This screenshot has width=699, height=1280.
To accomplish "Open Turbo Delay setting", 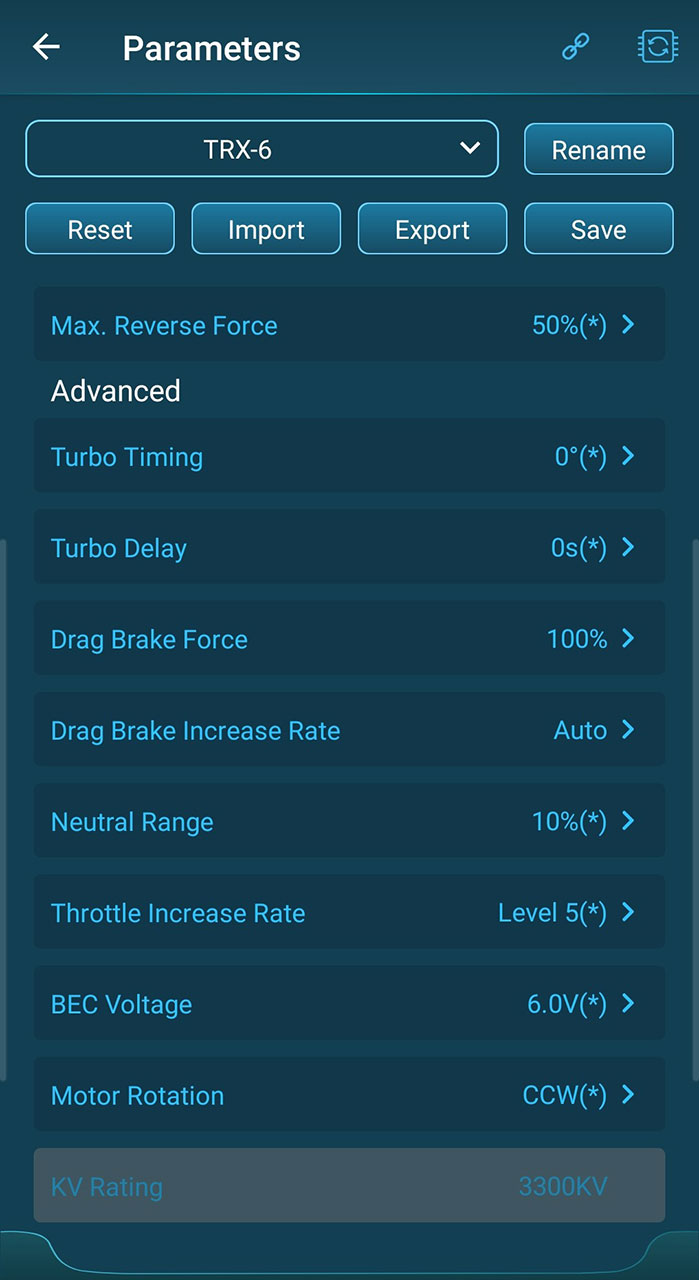I will (349, 547).
